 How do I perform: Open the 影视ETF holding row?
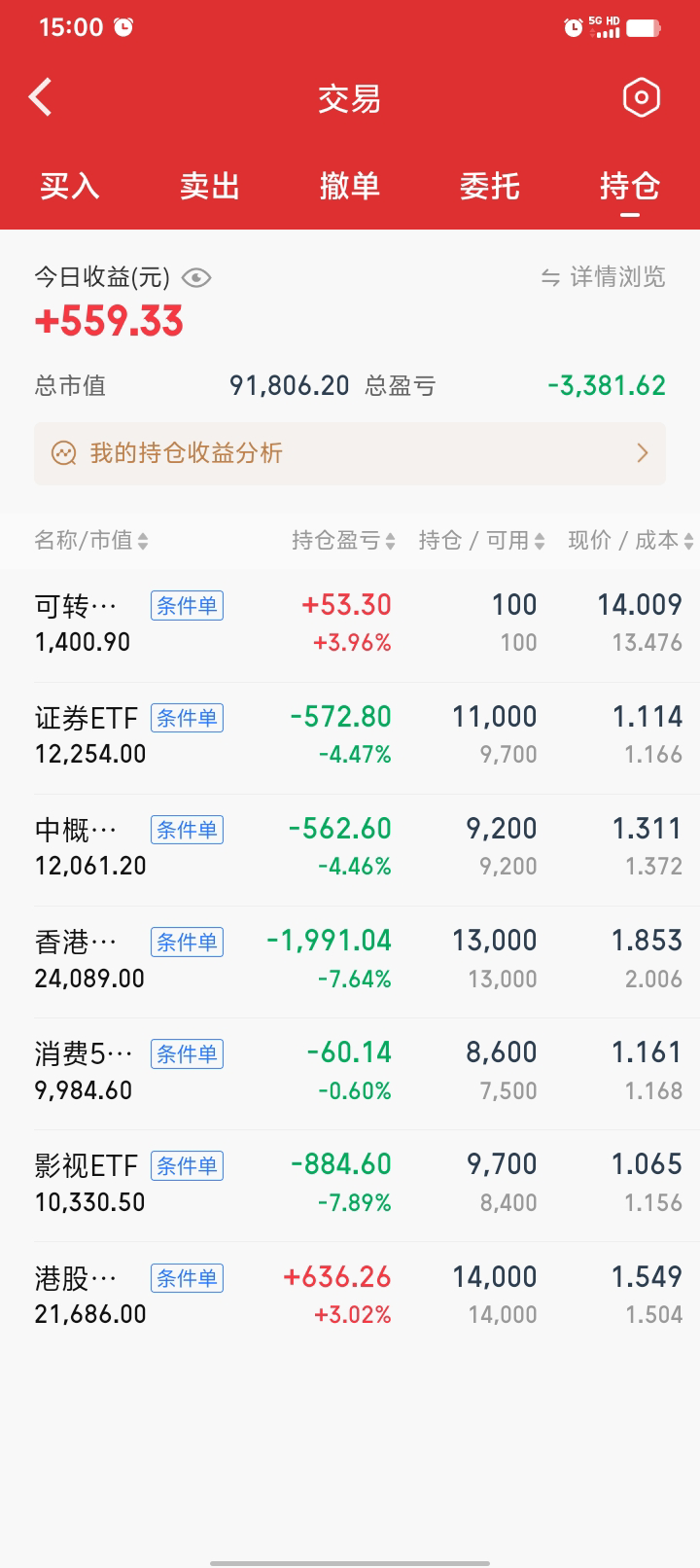point(350,1182)
